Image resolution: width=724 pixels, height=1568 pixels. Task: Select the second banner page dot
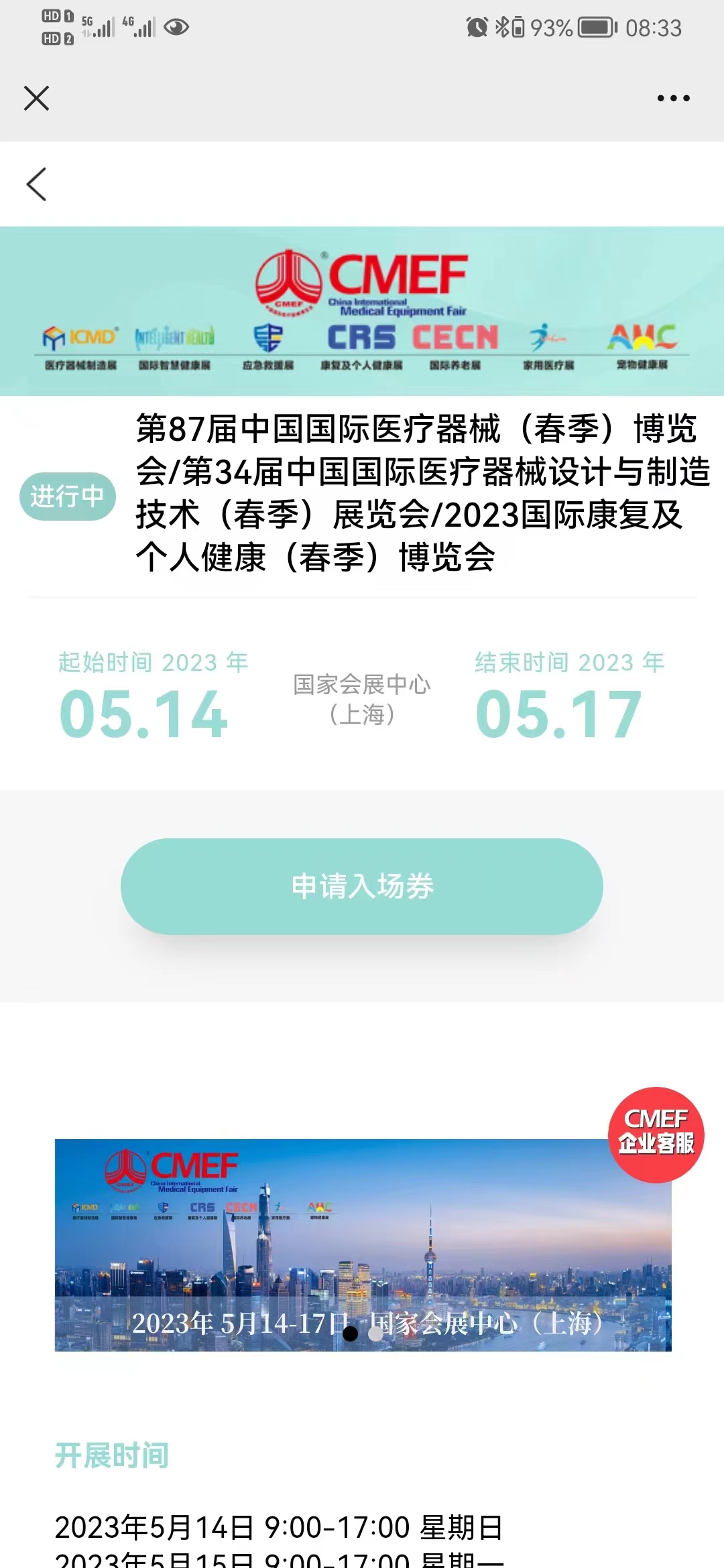tap(376, 1334)
